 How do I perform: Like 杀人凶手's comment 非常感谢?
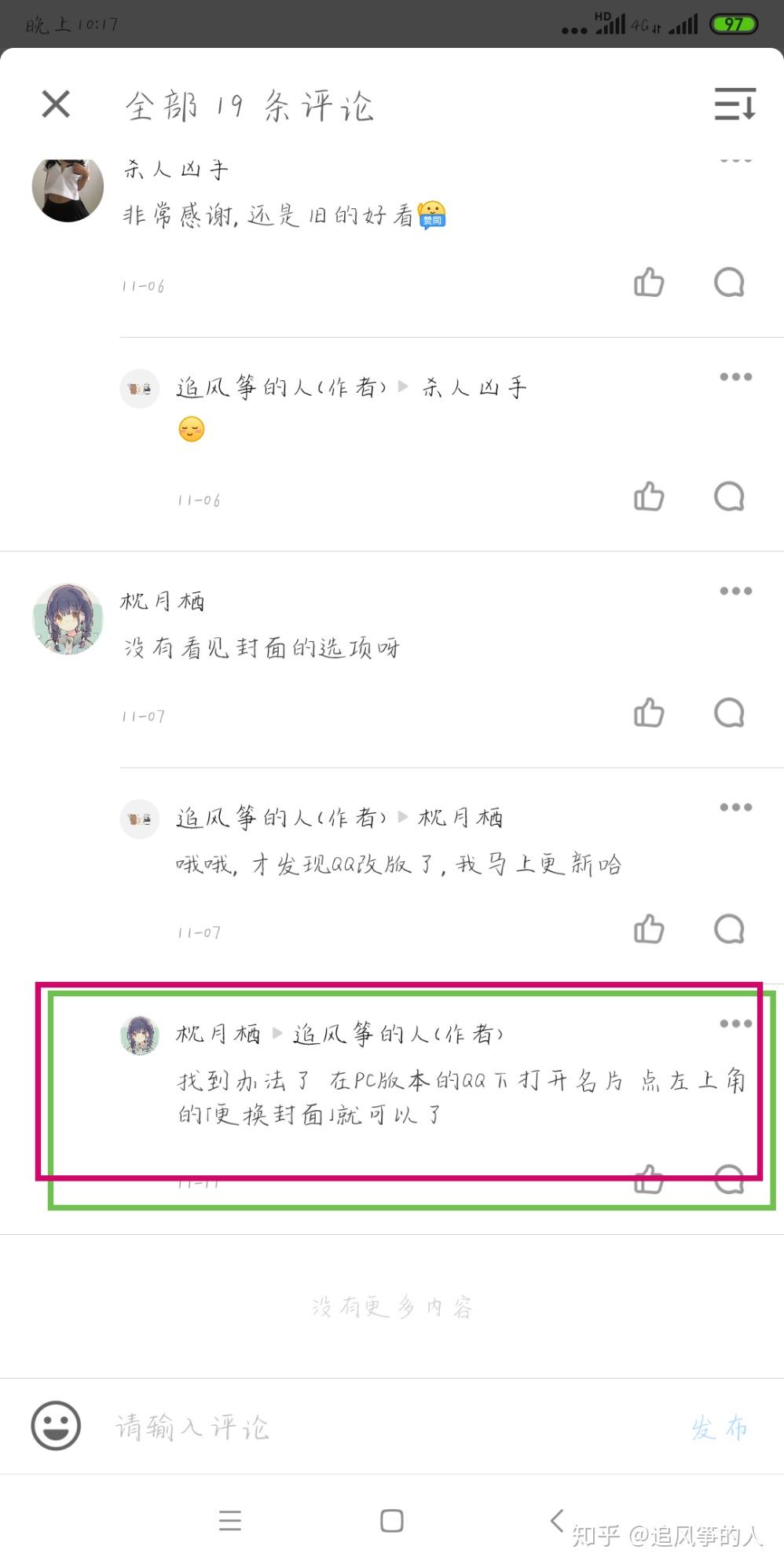coord(649,282)
